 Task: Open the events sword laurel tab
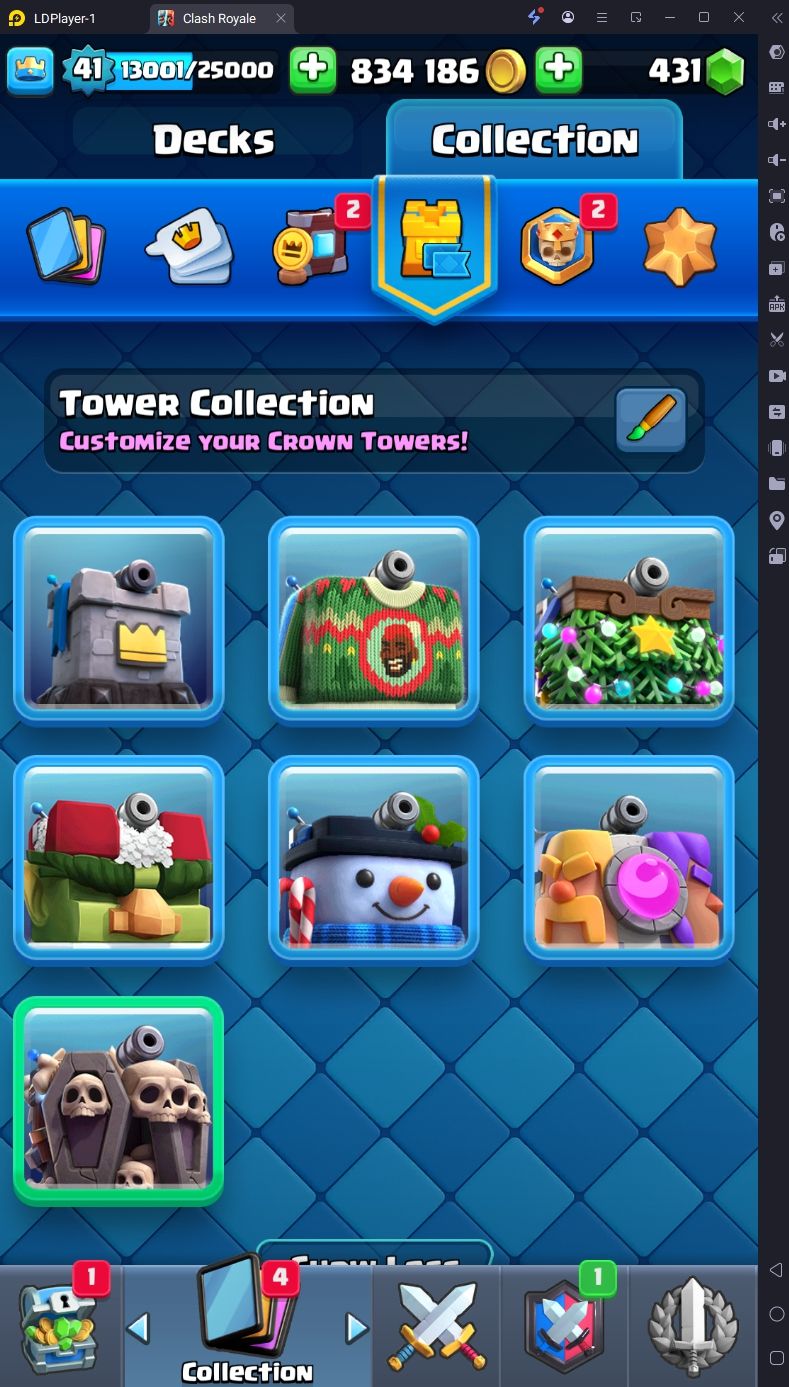[x=693, y=1327]
